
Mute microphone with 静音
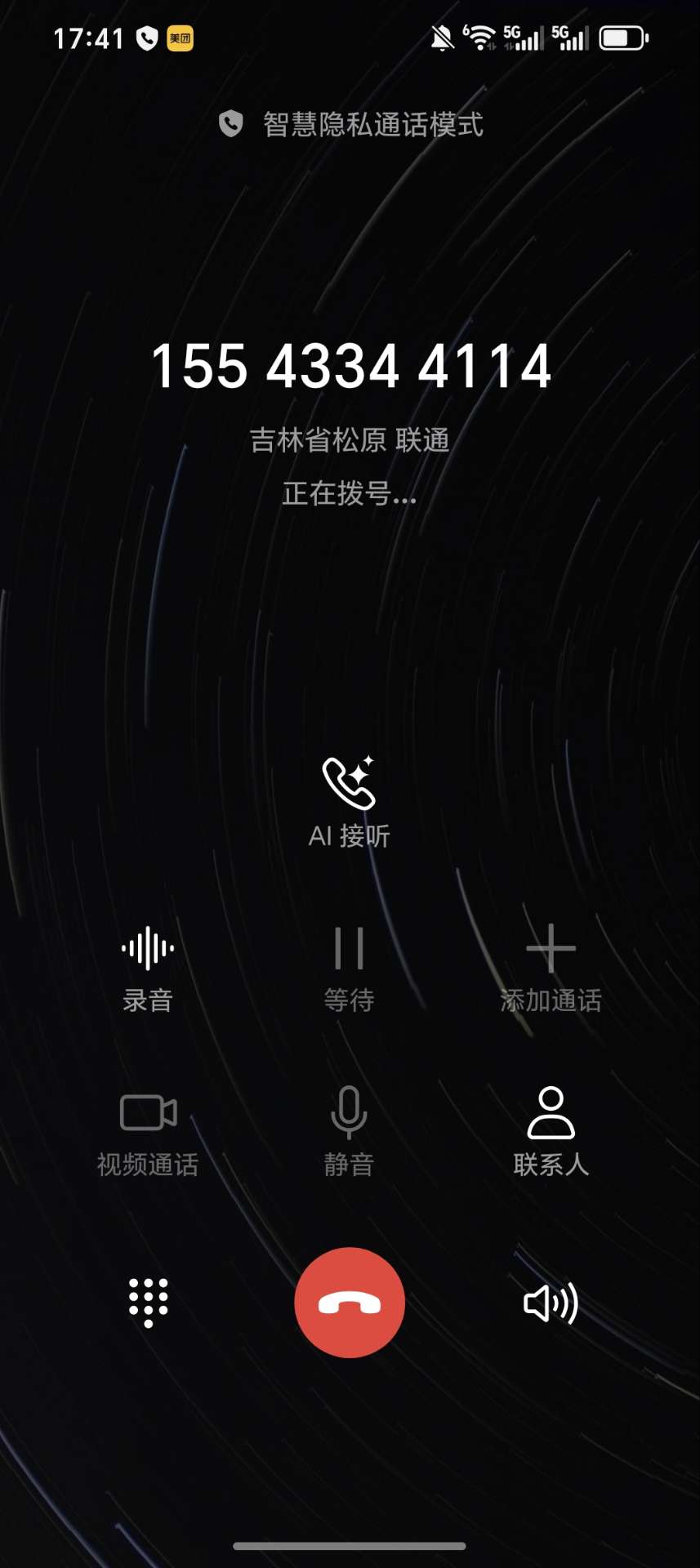[350, 1129]
